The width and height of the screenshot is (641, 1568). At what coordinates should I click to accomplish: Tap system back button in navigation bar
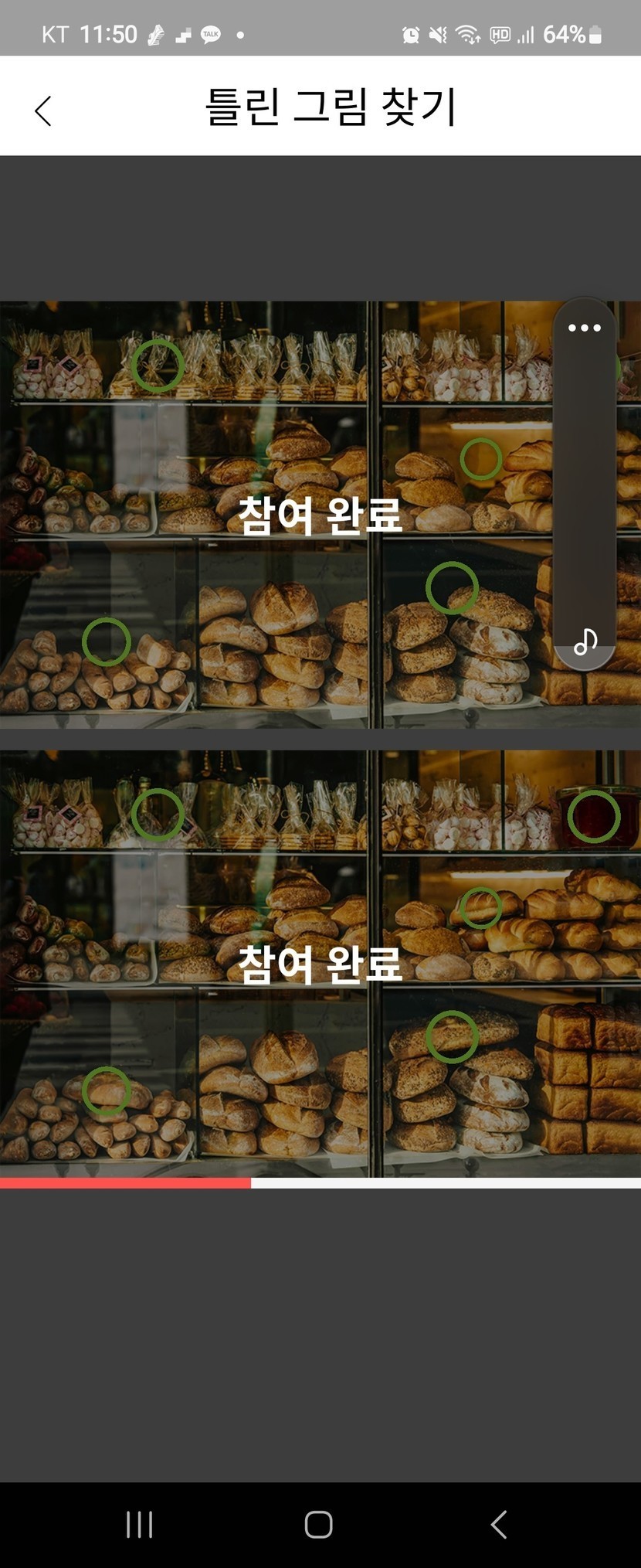tap(499, 1525)
